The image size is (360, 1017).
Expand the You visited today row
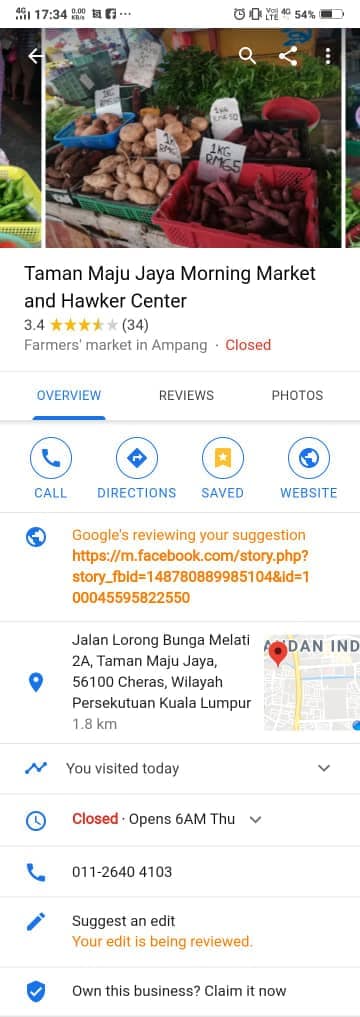click(180, 769)
